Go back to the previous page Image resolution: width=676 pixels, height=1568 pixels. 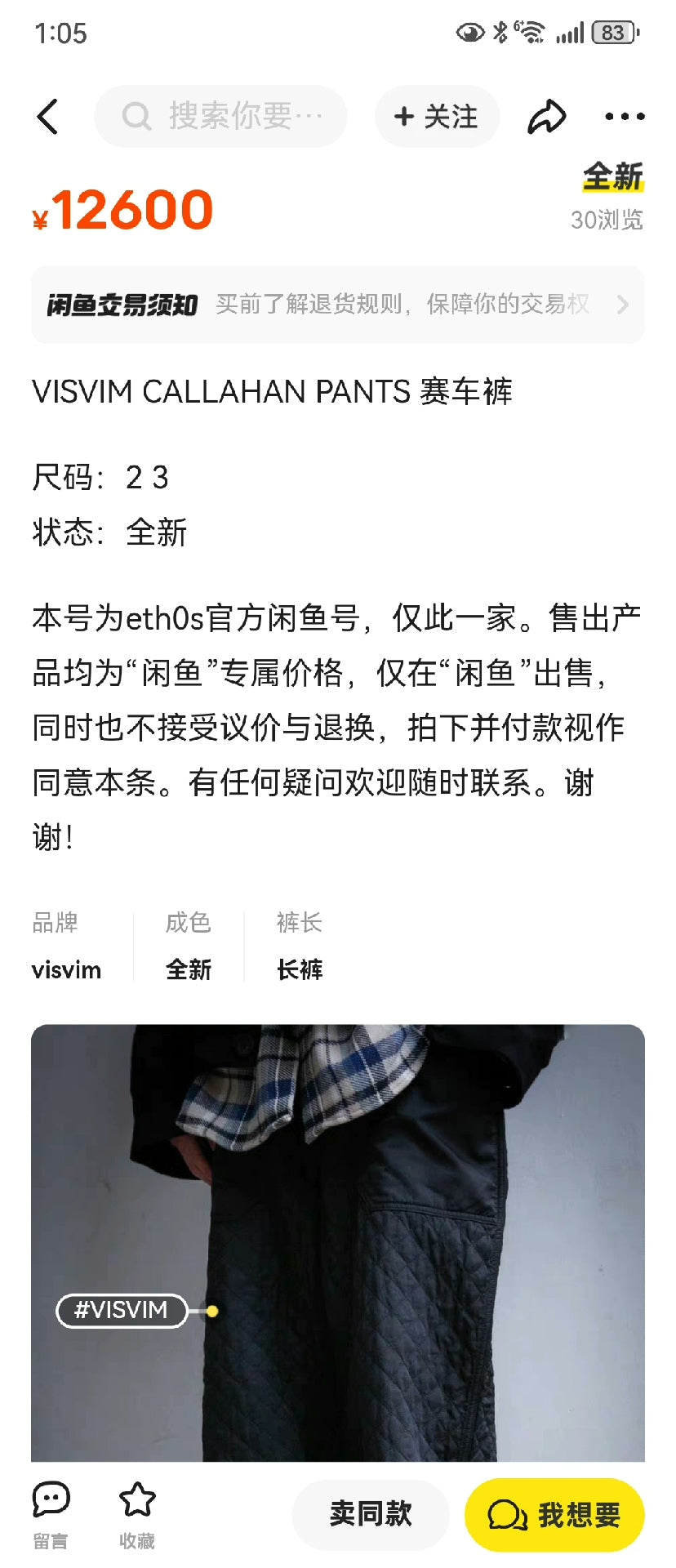tap(48, 117)
